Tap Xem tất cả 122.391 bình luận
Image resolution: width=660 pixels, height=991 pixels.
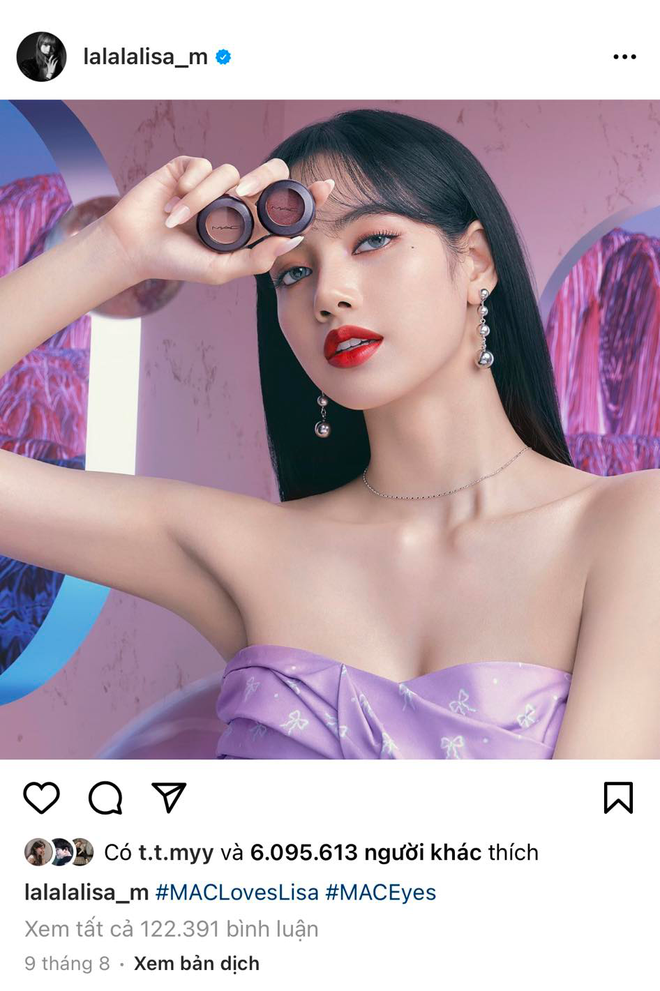point(171,929)
